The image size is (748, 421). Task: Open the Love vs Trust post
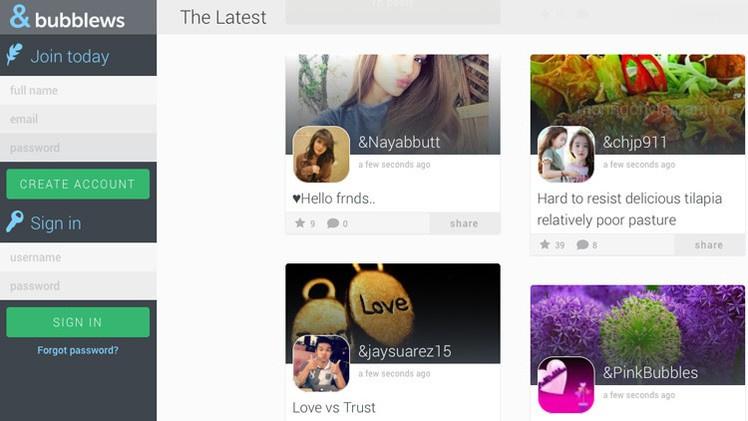[x=334, y=407]
